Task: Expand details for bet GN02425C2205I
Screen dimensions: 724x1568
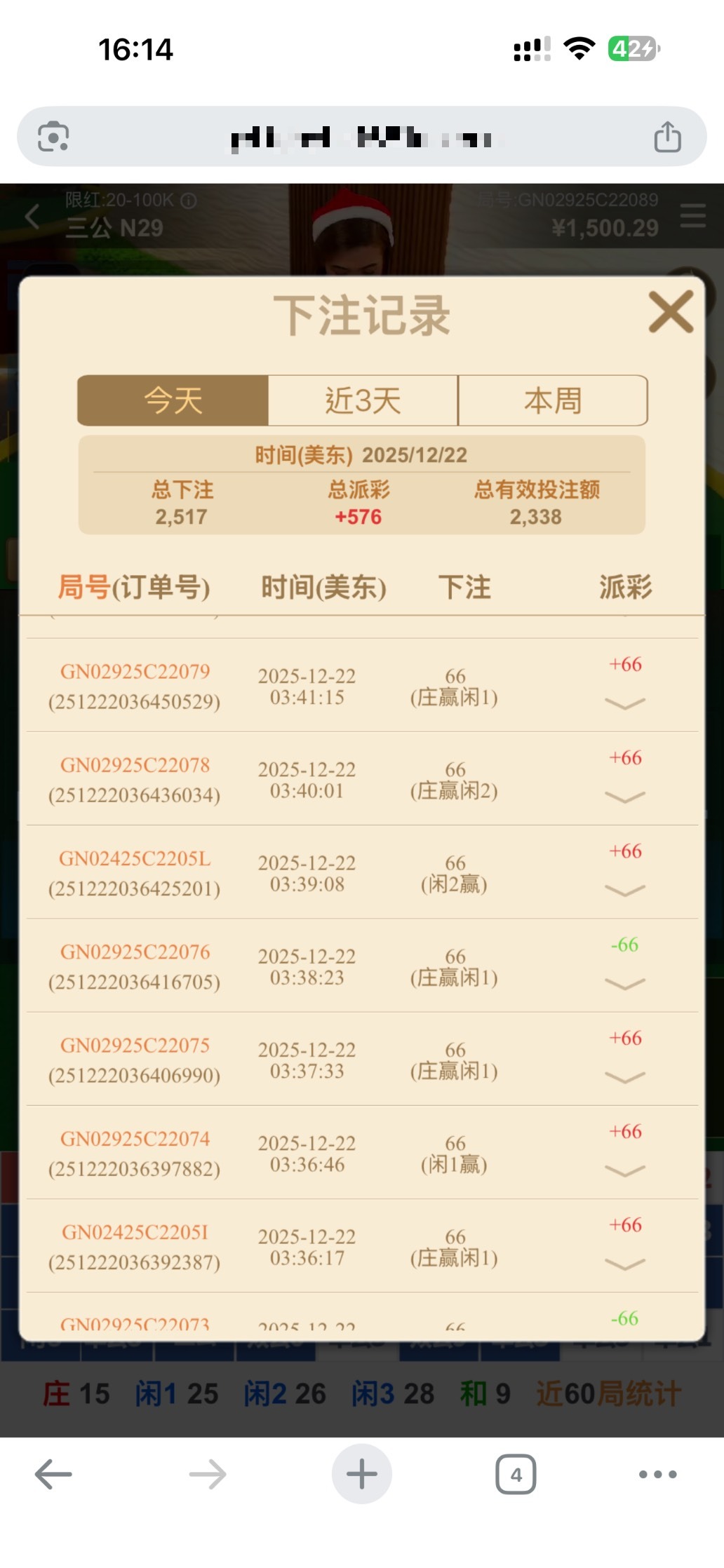Action: (x=624, y=1264)
